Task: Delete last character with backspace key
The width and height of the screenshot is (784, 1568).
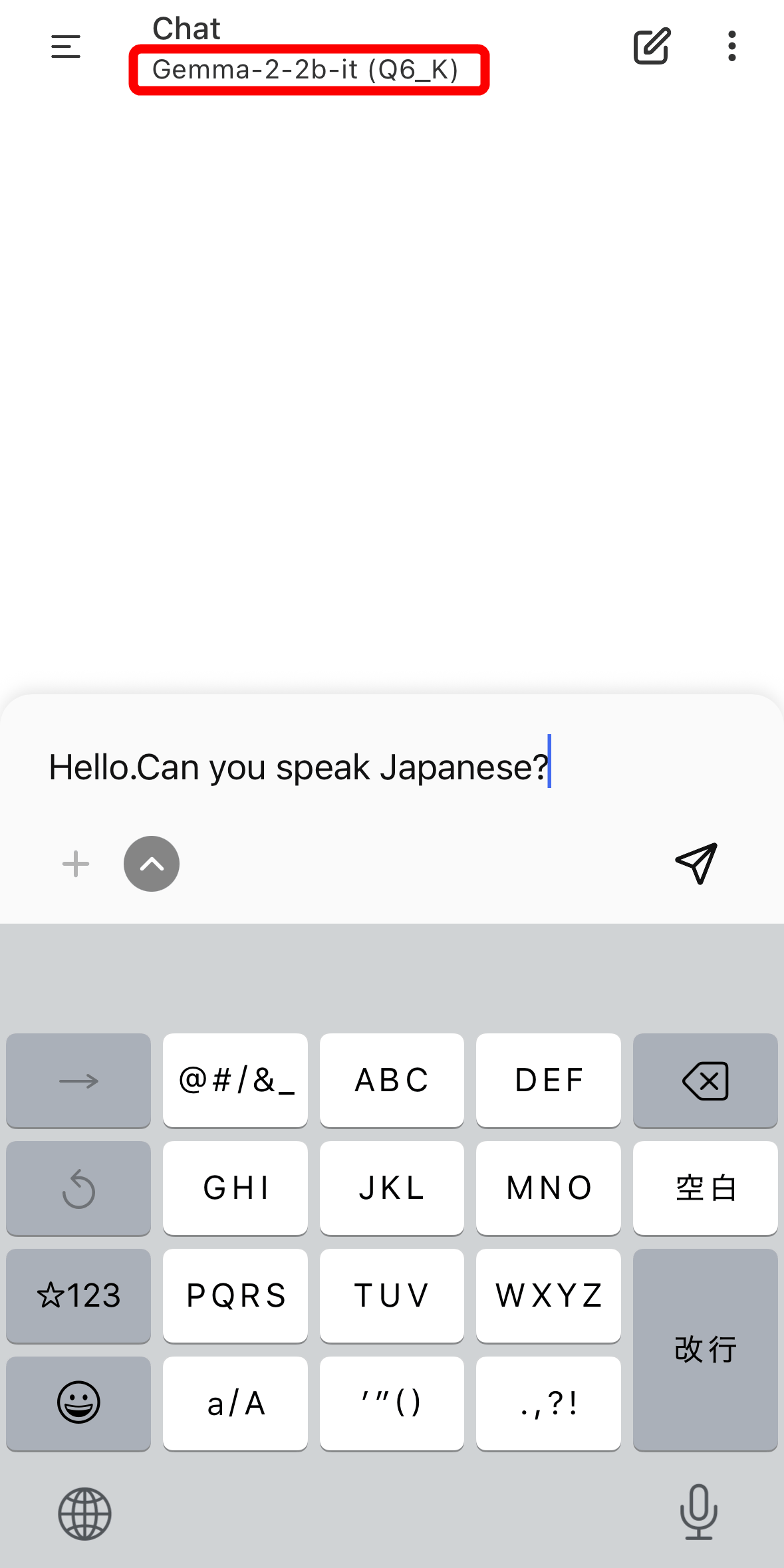Action: pyautogui.click(x=705, y=1081)
